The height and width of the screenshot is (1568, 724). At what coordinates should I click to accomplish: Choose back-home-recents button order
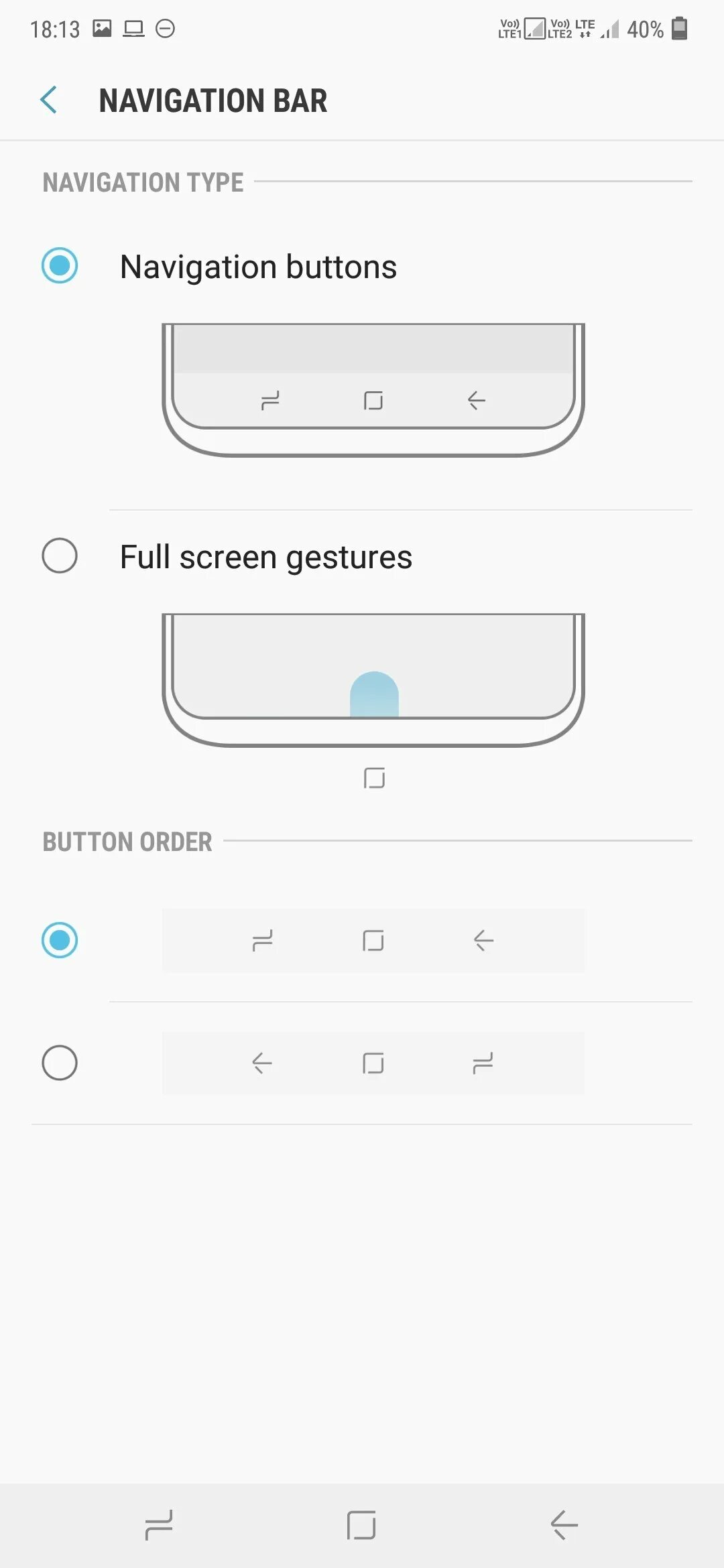coord(60,1063)
